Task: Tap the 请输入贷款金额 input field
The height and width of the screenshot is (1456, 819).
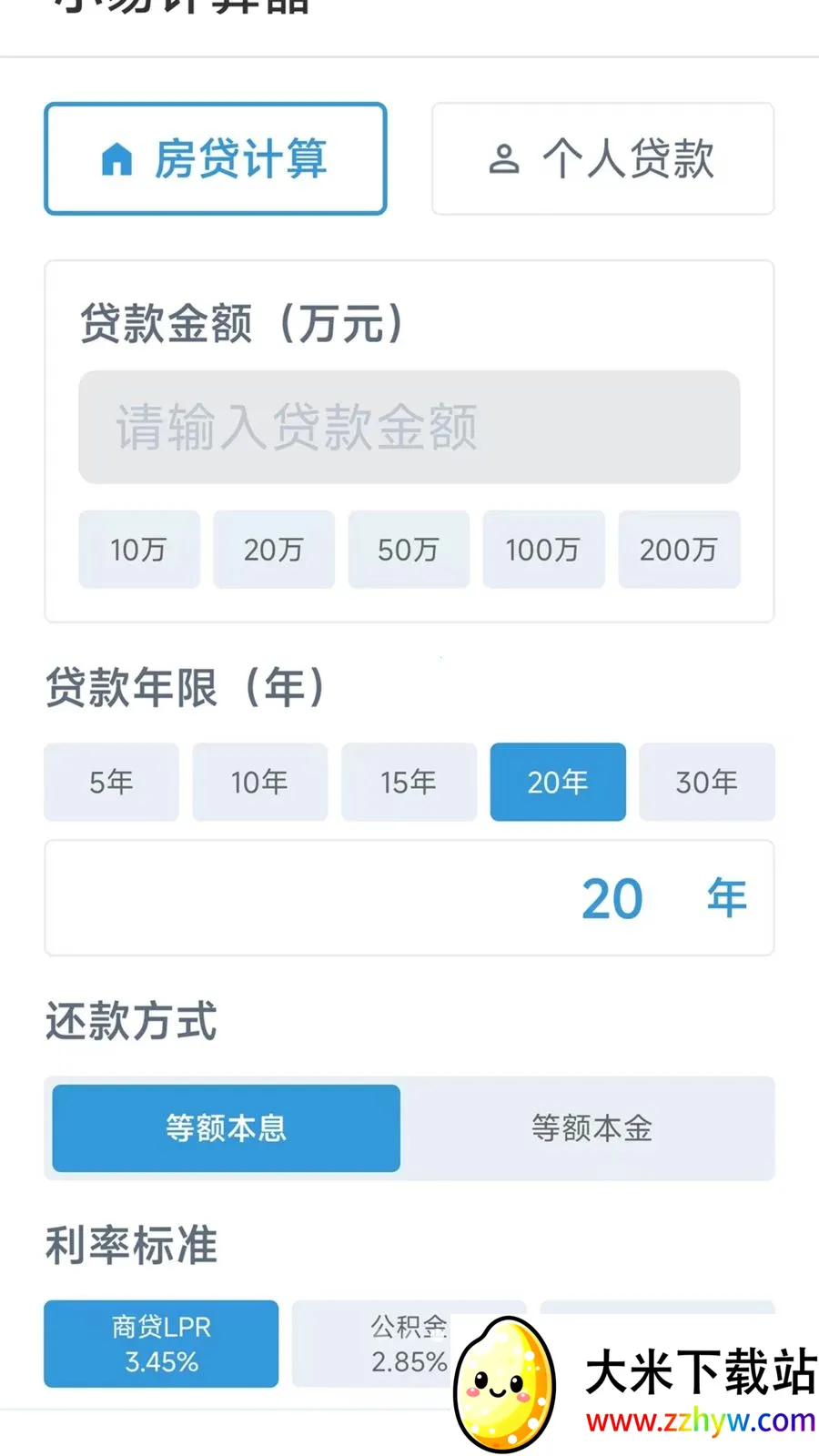Action: point(409,427)
